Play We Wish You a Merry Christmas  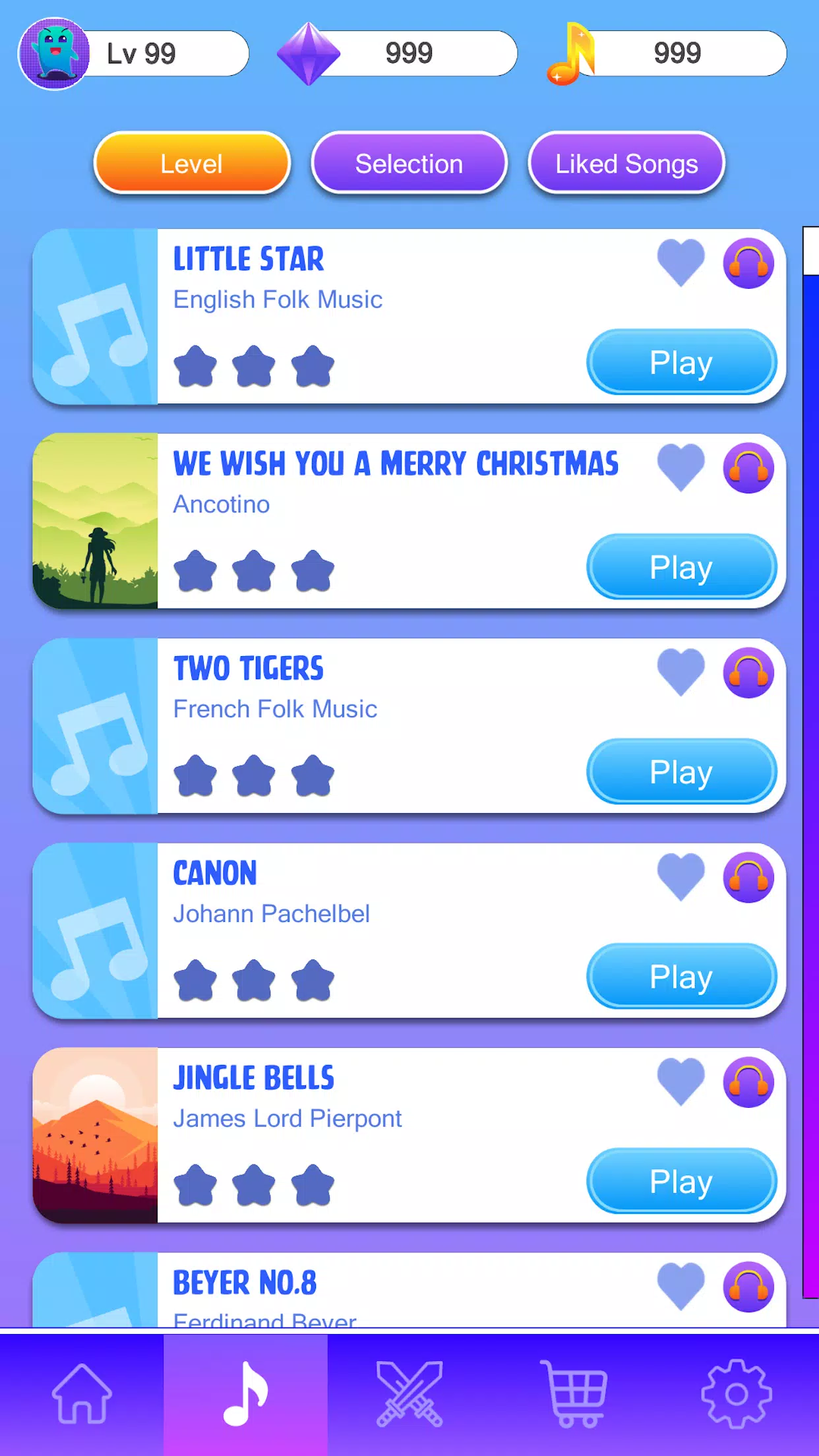(681, 567)
